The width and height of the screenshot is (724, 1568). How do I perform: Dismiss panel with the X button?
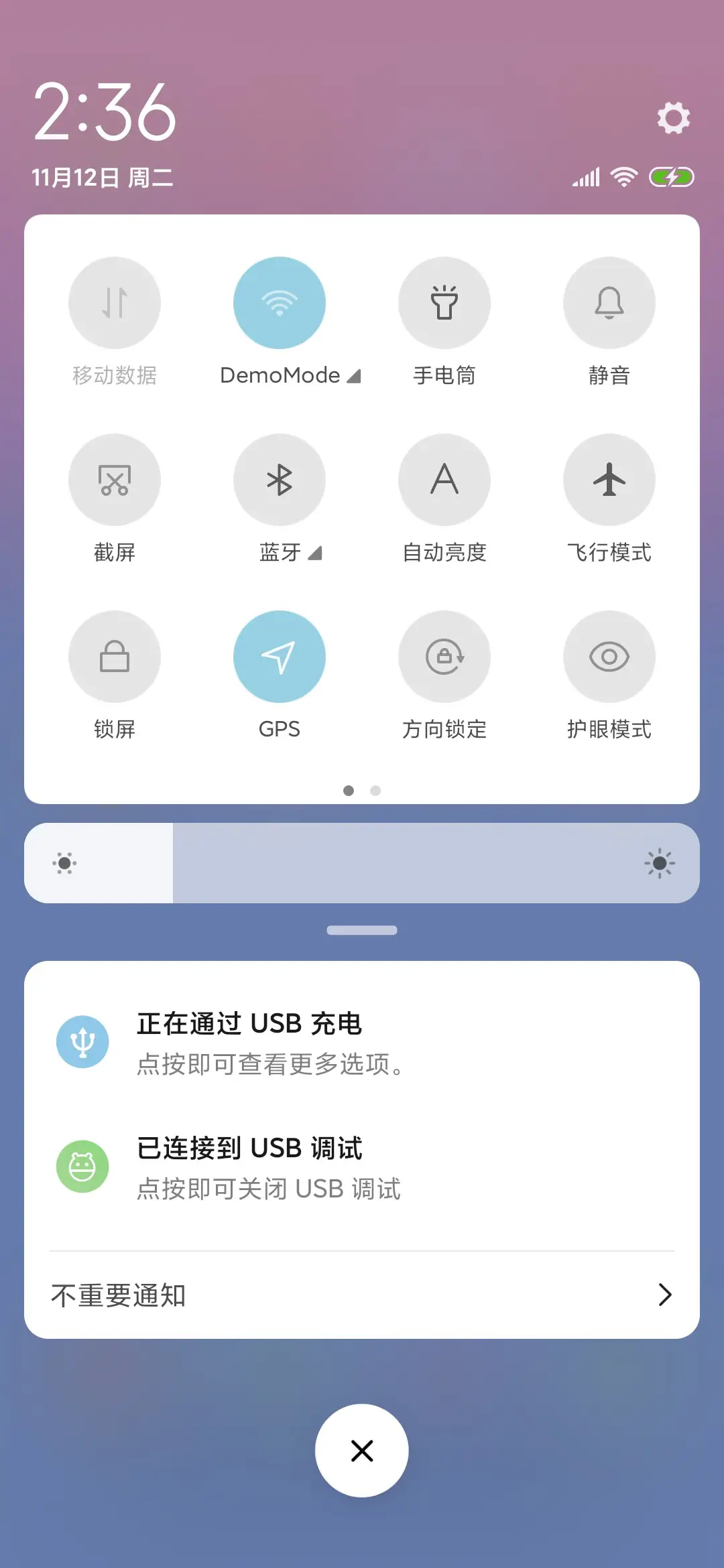(x=362, y=1449)
